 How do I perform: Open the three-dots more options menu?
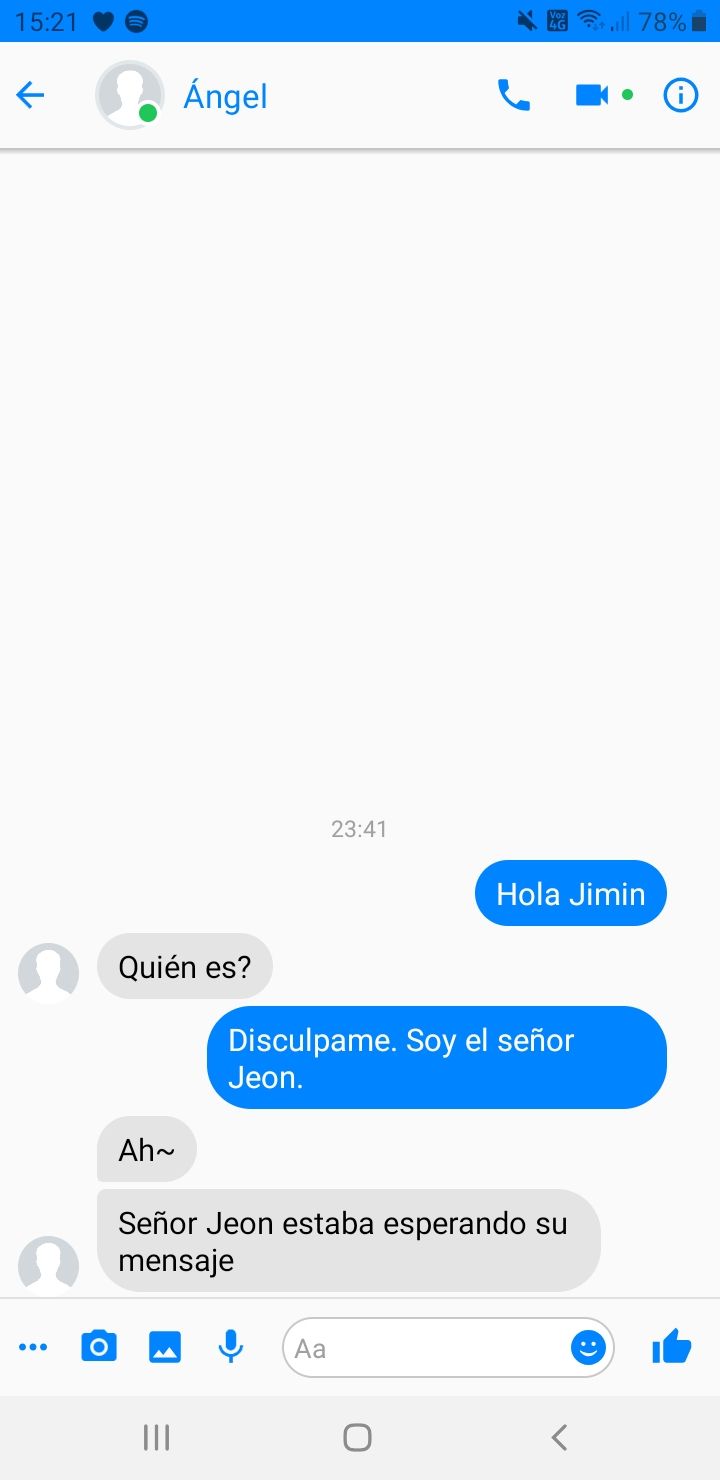[33, 1348]
